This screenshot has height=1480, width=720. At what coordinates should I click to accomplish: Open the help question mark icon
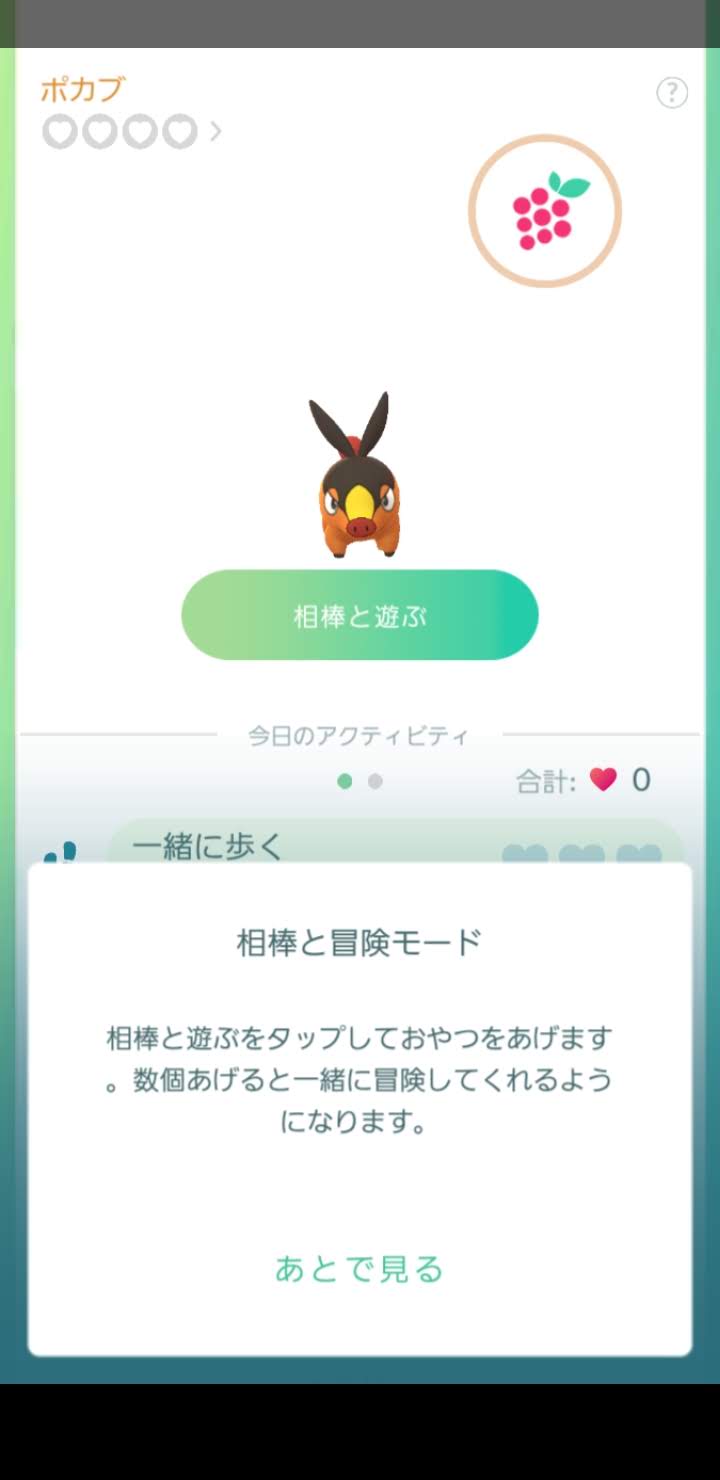(672, 93)
